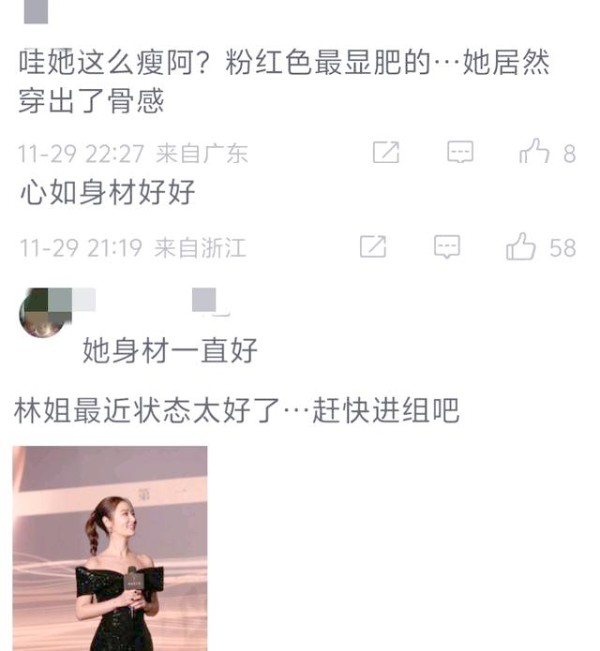Open the woman in black dress photo
The width and height of the screenshot is (600, 651).
pyautogui.click(x=110, y=547)
